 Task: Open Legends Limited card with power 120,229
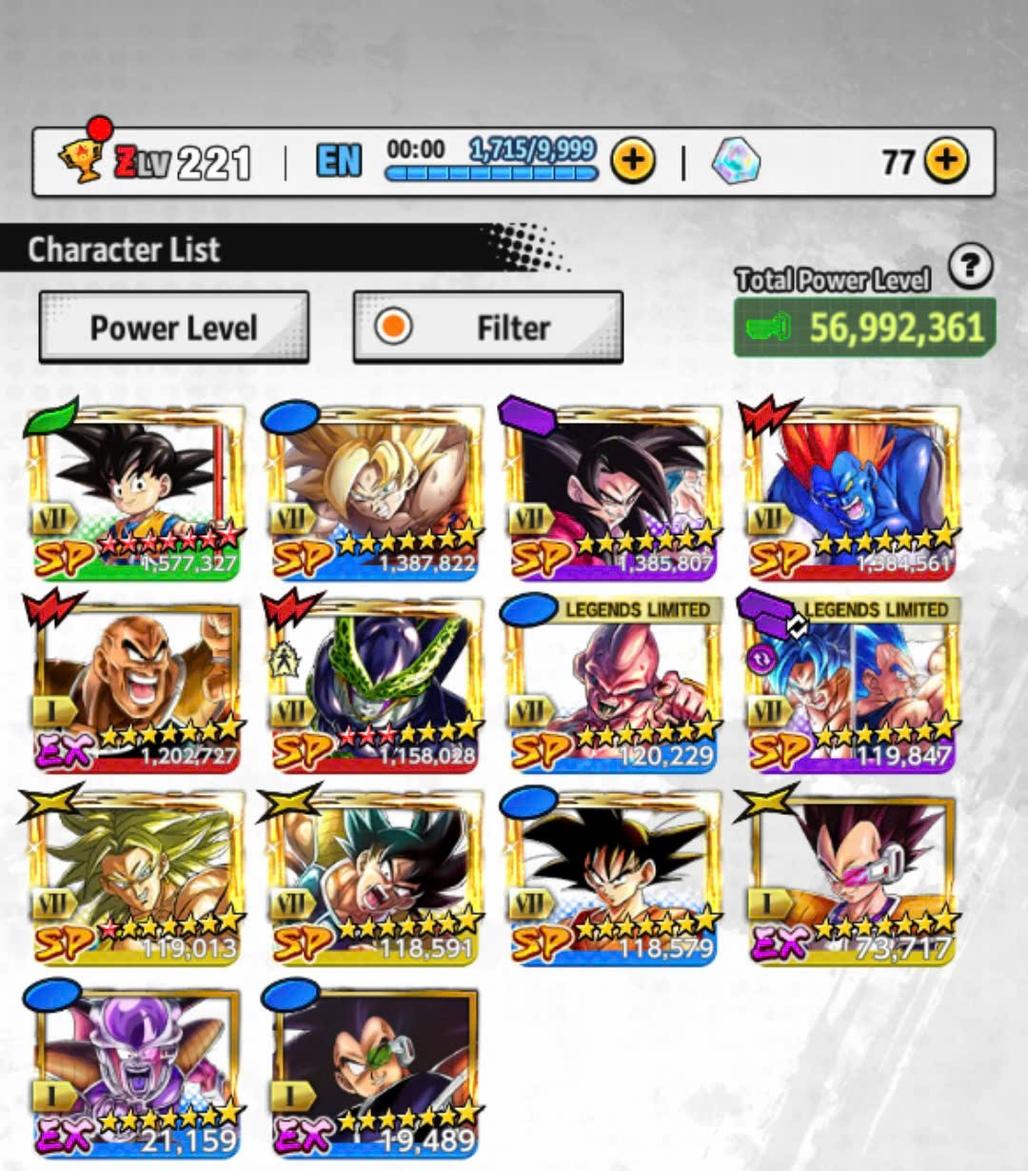coord(611,686)
